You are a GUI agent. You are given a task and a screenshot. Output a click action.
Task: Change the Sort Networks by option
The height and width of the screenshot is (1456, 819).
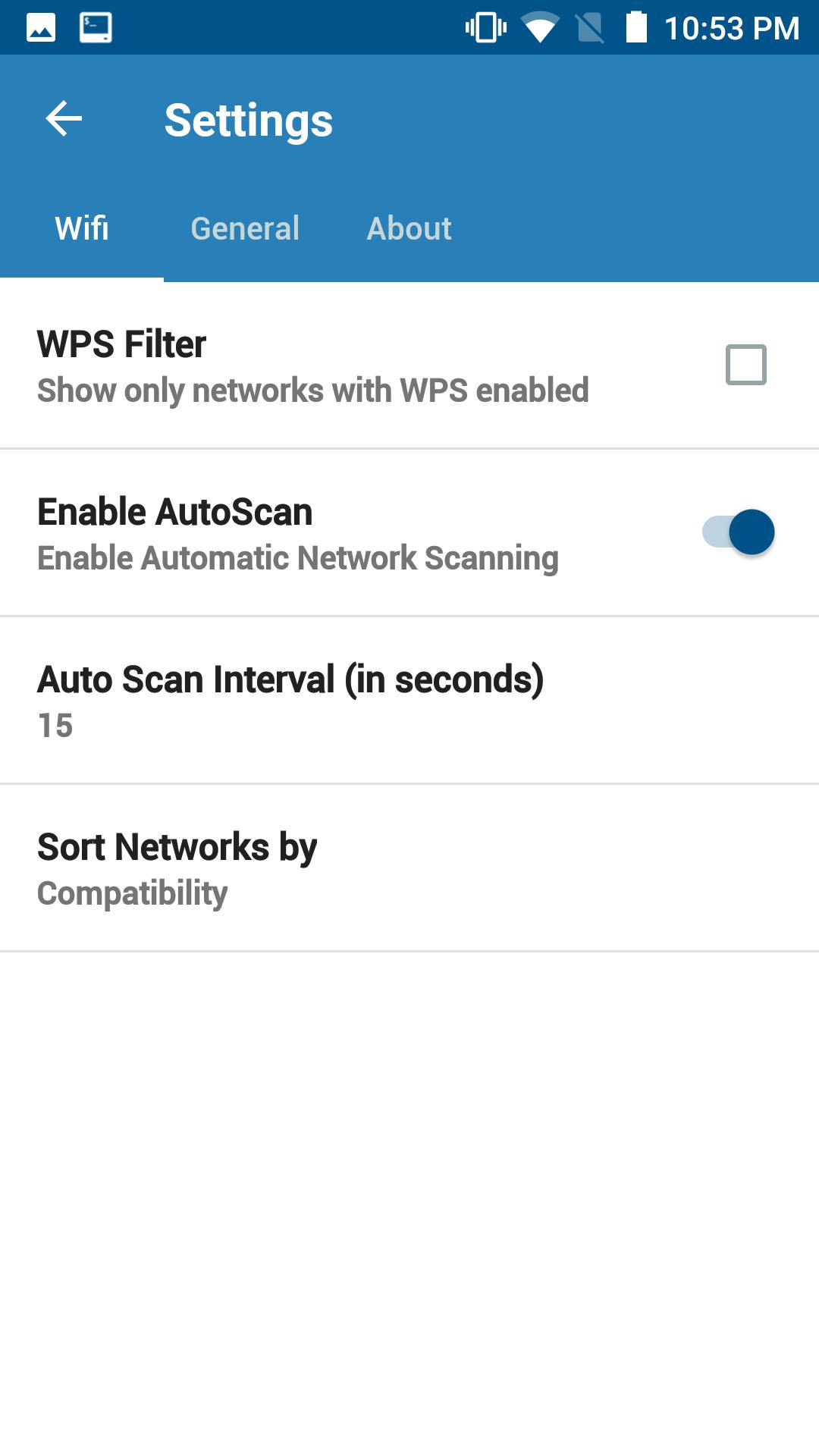(409, 868)
